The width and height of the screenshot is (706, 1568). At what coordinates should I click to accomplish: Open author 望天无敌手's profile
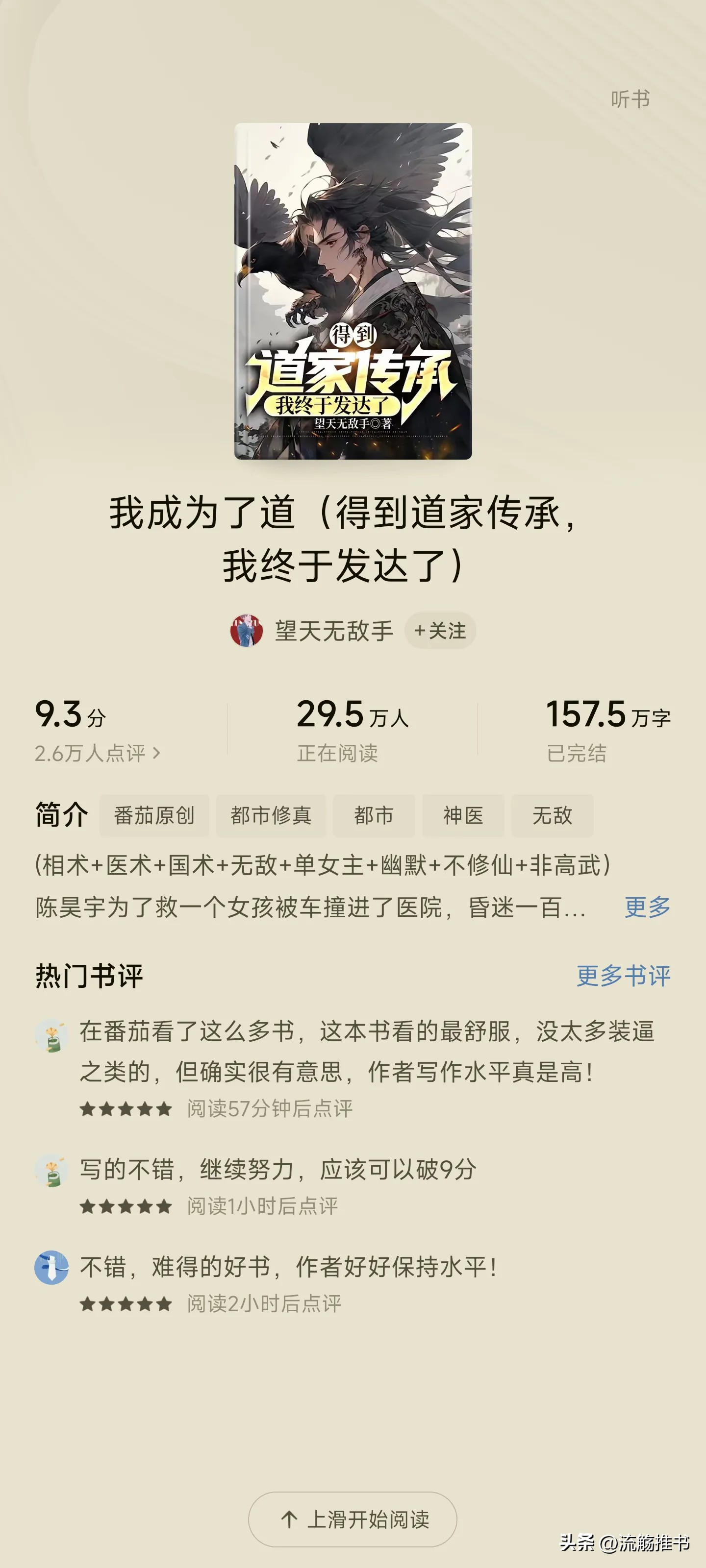point(333,631)
